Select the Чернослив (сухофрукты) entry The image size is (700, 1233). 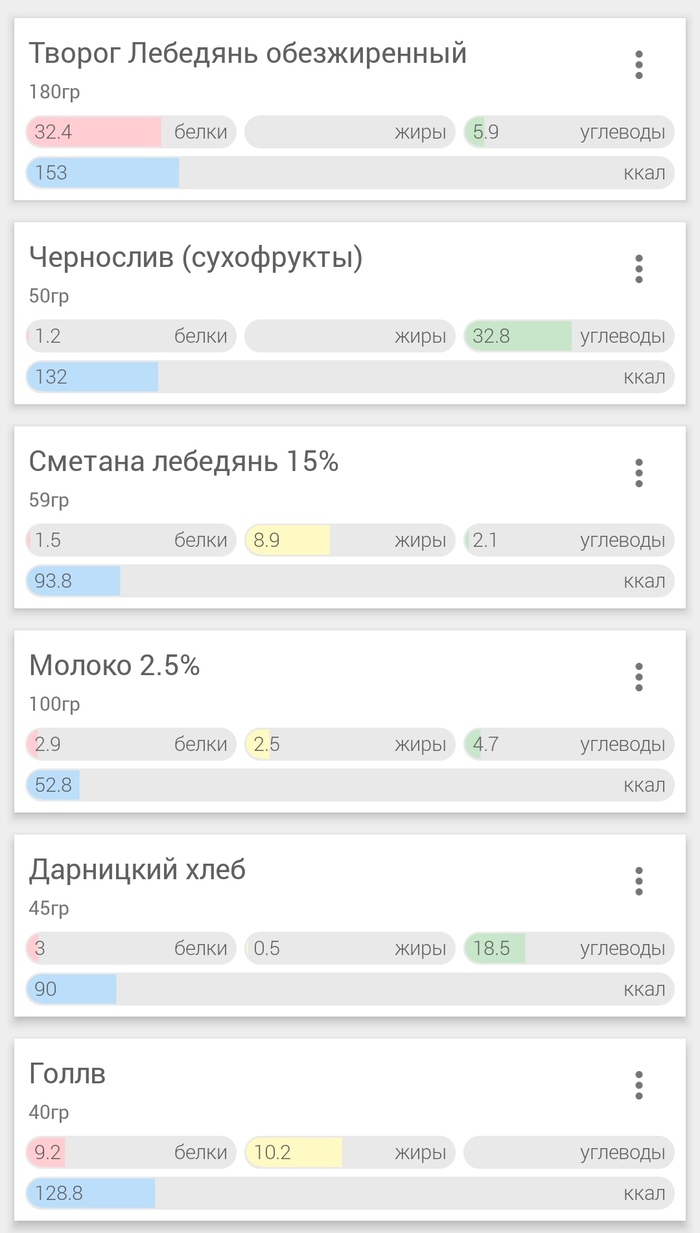[300, 274]
